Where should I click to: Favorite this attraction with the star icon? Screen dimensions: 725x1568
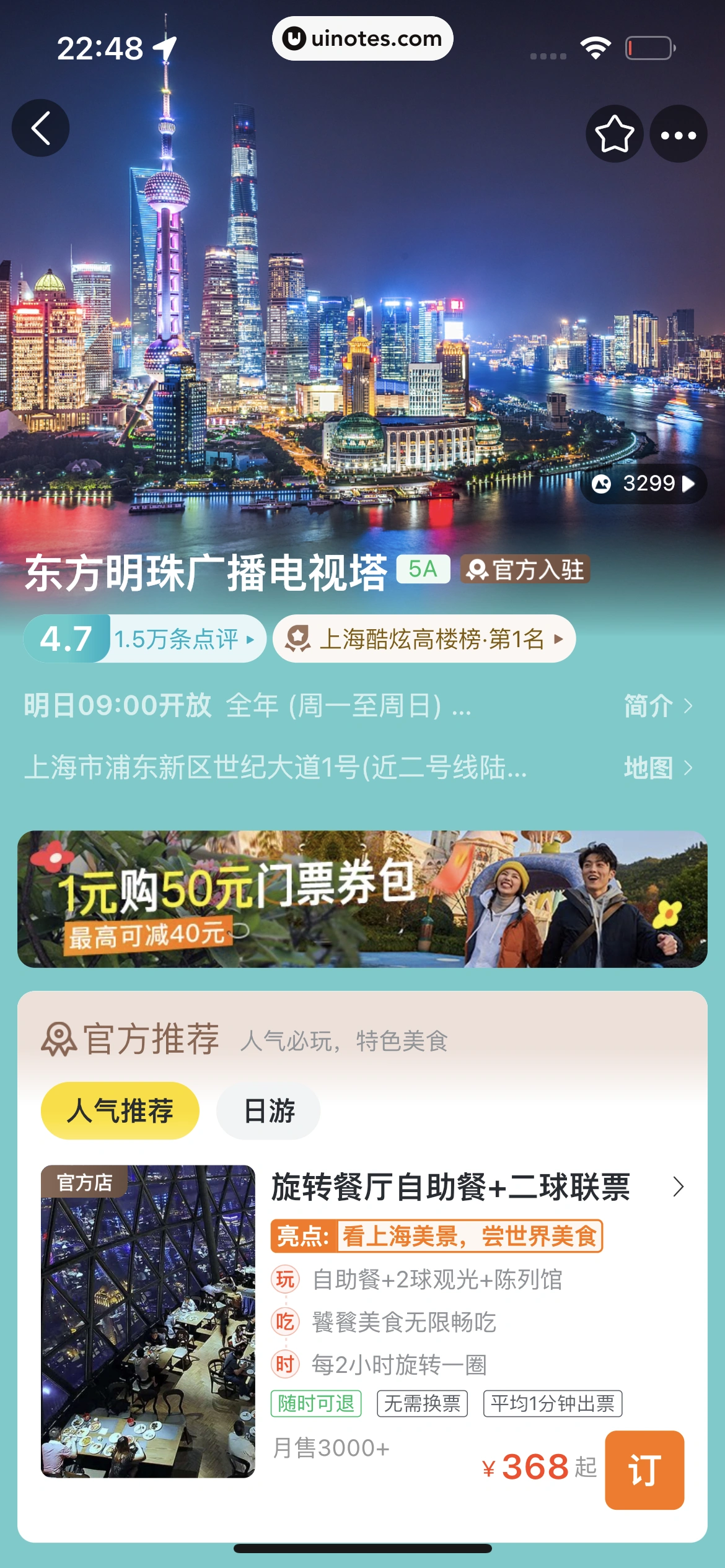coord(614,134)
